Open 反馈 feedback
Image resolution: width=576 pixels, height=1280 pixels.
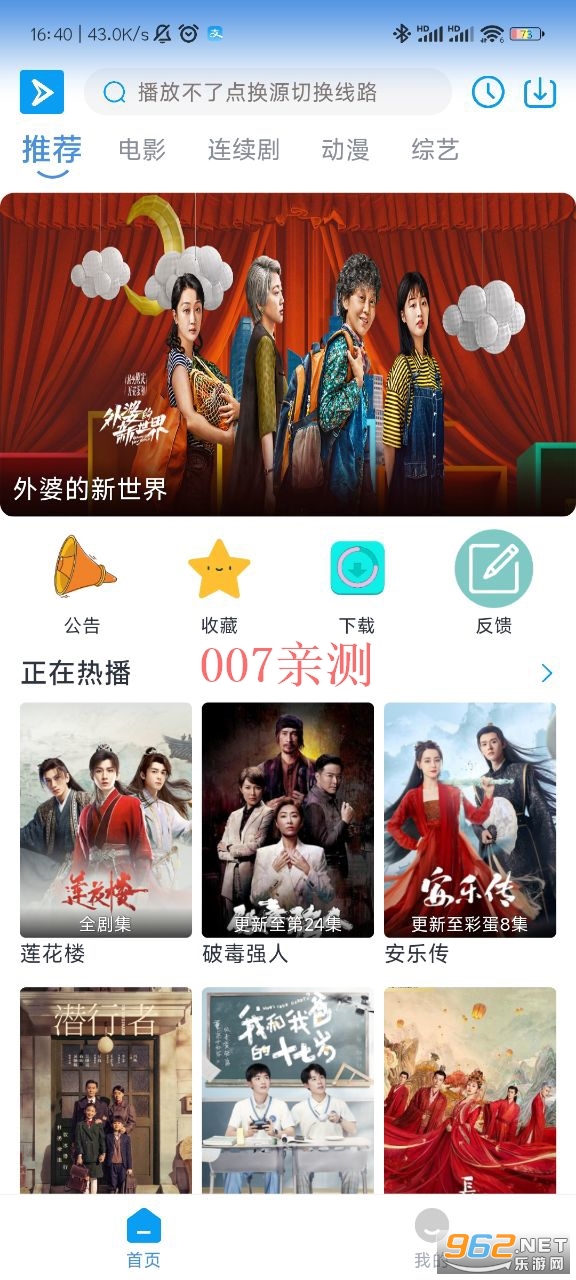pyautogui.click(x=494, y=585)
